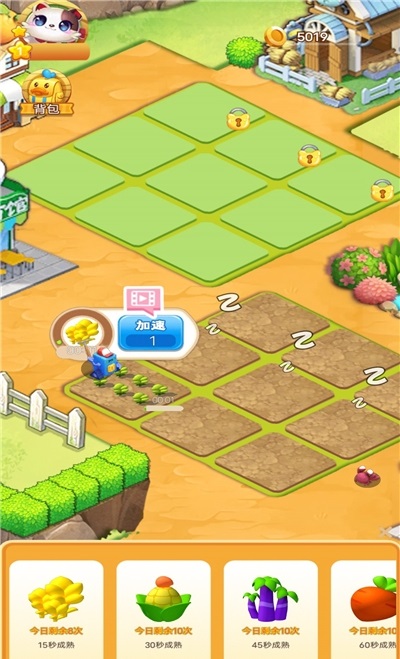This screenshot has height=659, width=400.
Task: Select the yellow flower seed maturing in 15秒
Action: coord(56,609)
